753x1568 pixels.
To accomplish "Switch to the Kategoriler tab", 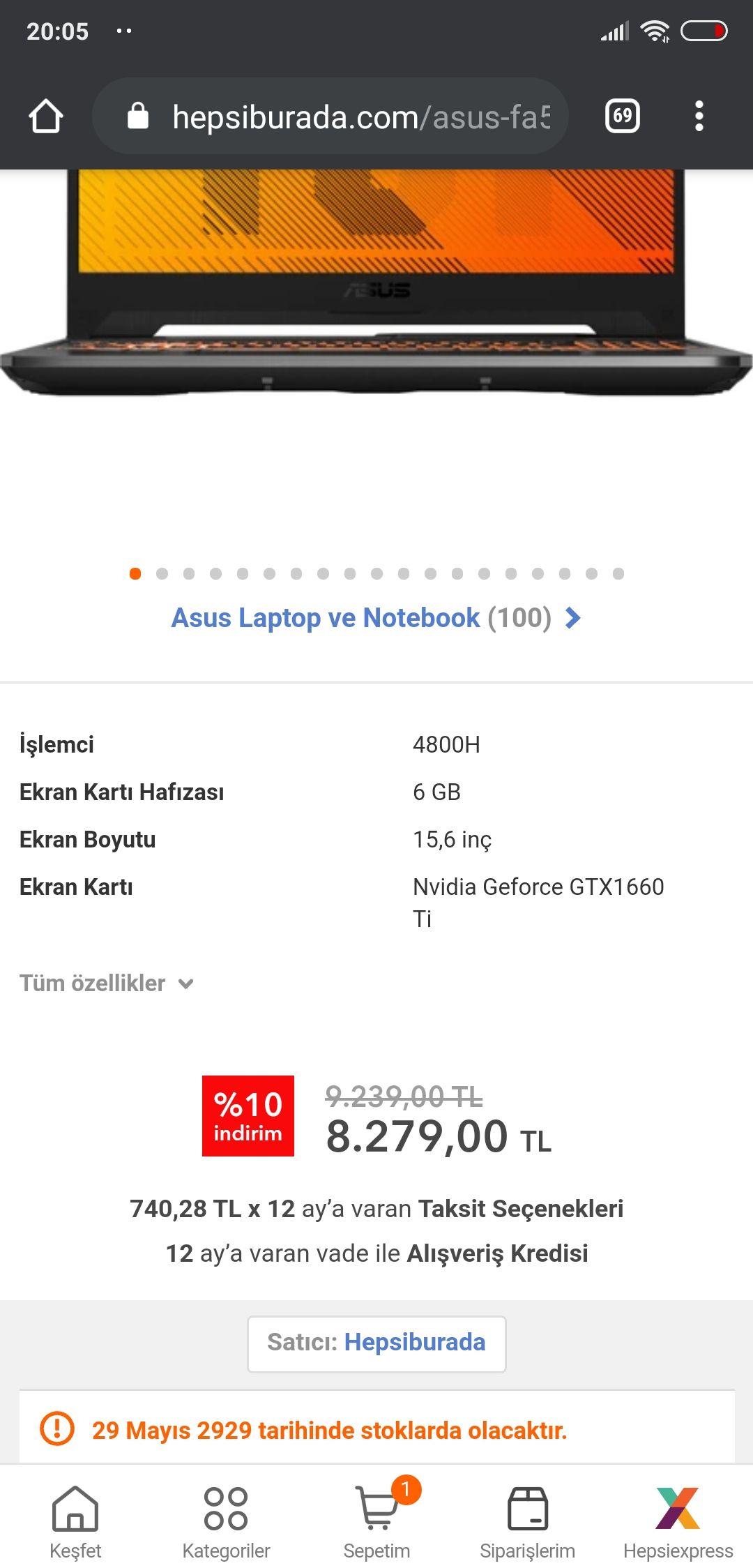I will [226, 1522].
